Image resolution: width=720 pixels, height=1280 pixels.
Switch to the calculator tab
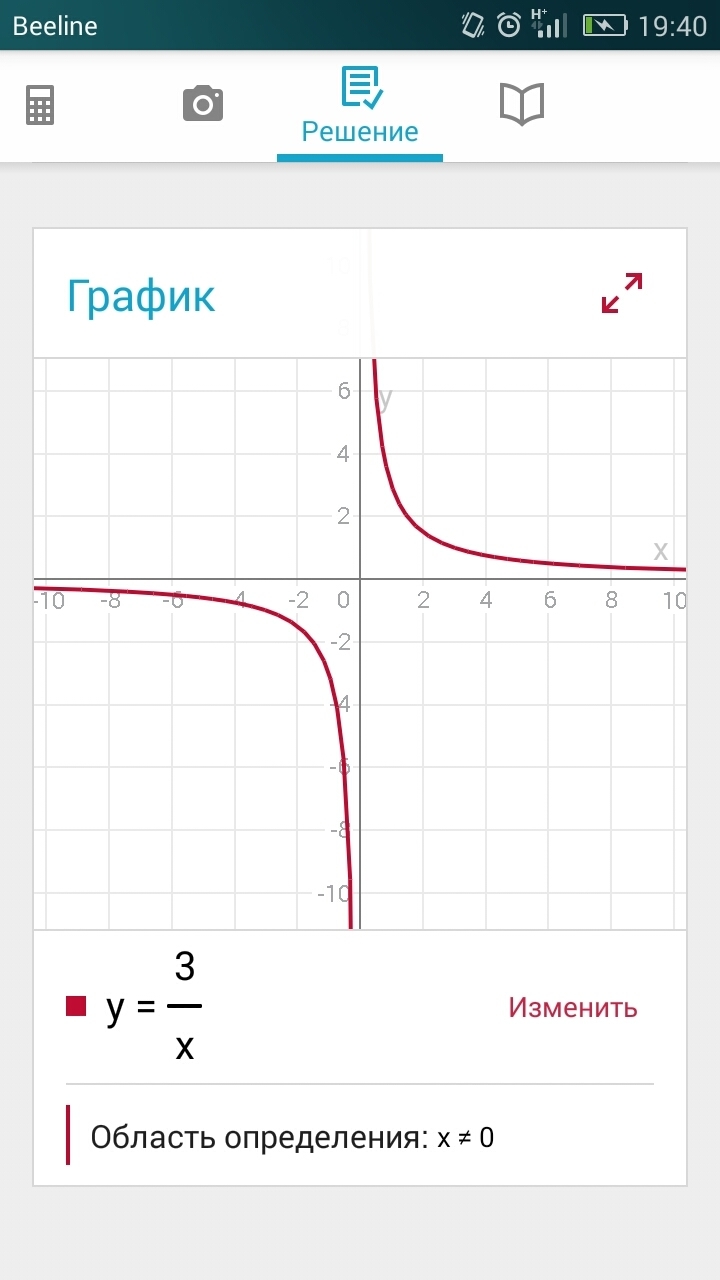tap(40, 105)
